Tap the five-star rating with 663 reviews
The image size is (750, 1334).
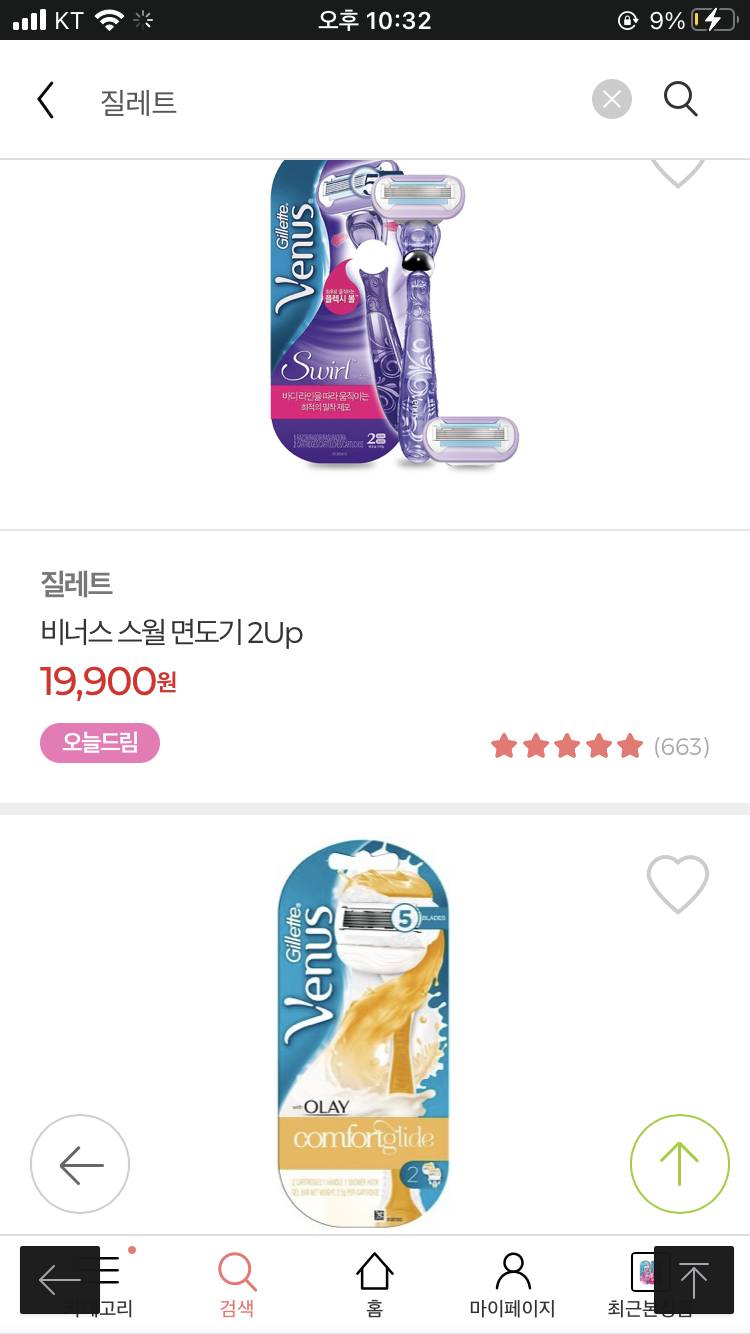click(x=600, y=745)
